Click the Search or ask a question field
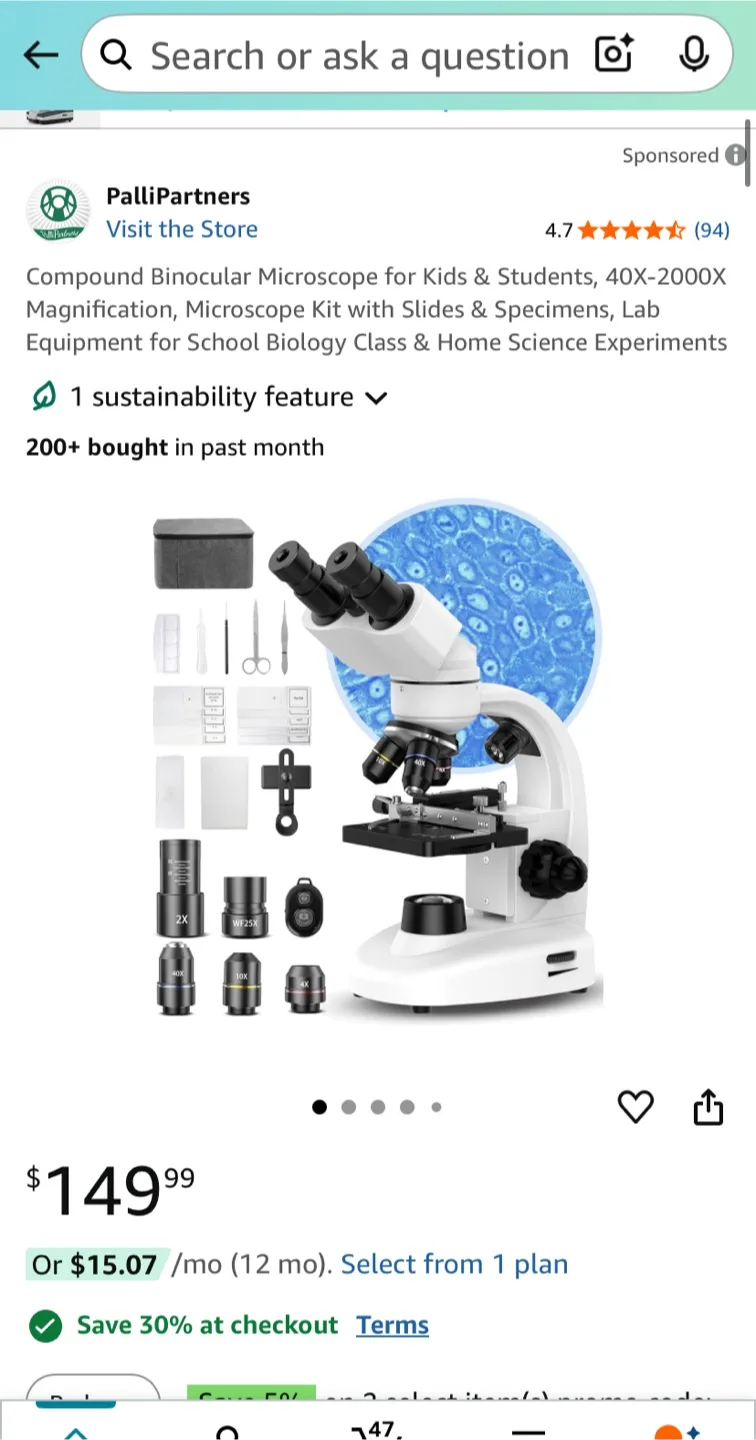The width and height of the screenshot is (756, 1440). pyautogui.click(x=355, y=55)
